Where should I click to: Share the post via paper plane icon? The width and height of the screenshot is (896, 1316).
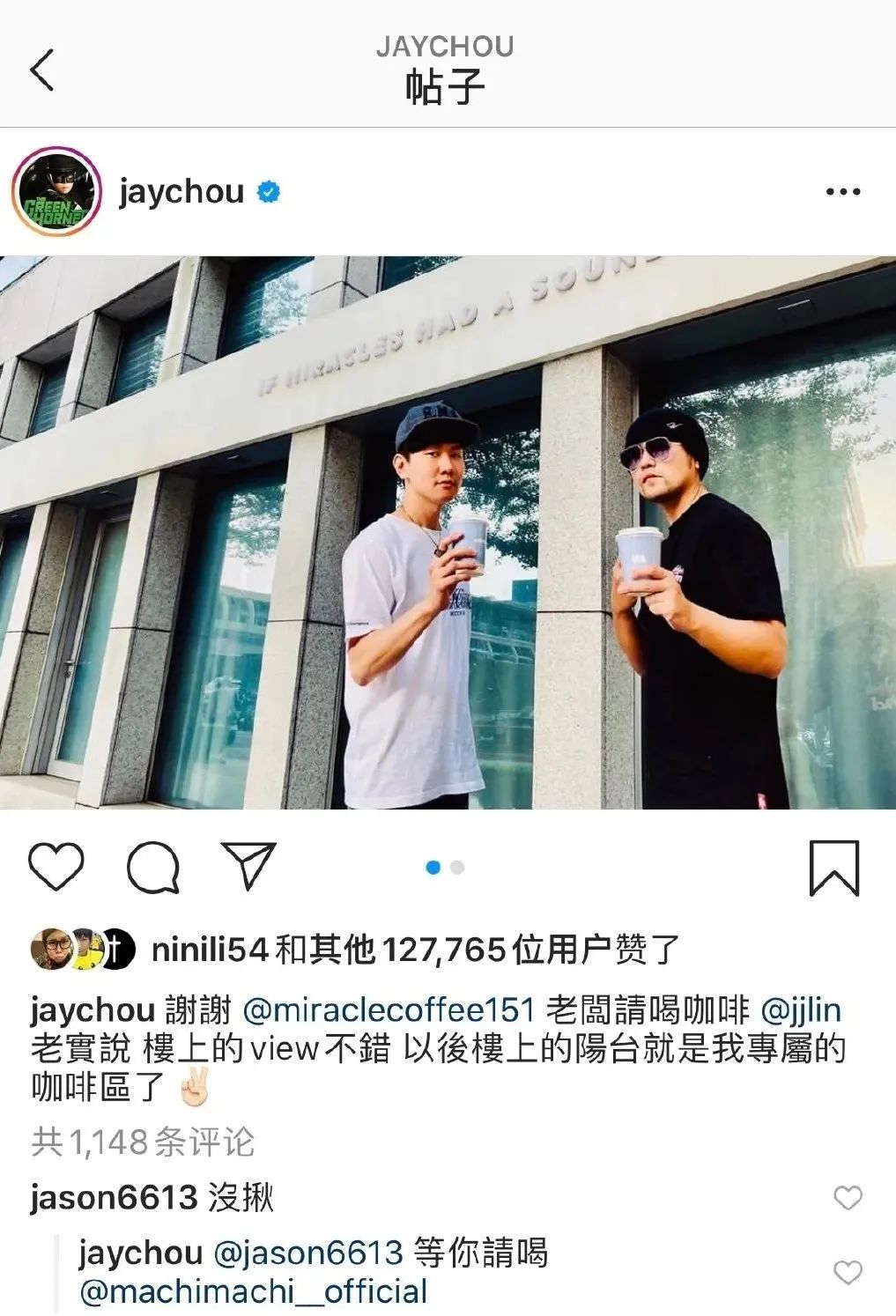tap(248, 865)
